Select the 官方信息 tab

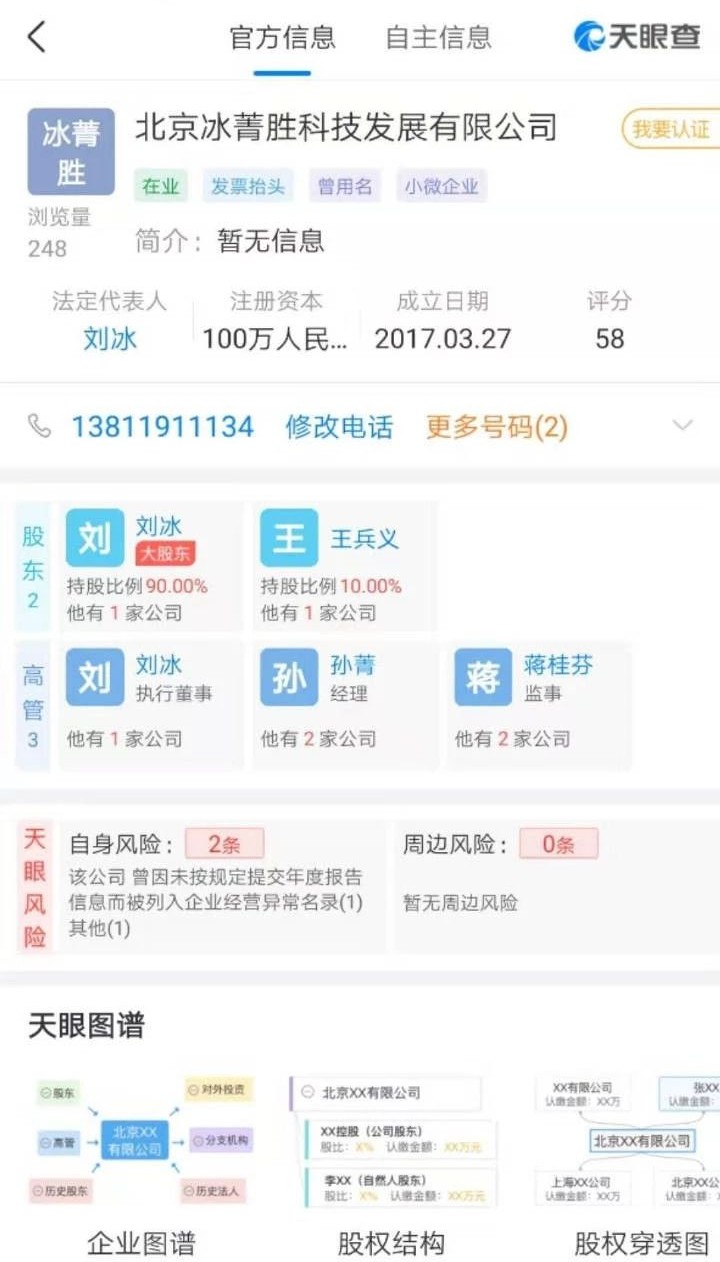(x=282, y=38)
